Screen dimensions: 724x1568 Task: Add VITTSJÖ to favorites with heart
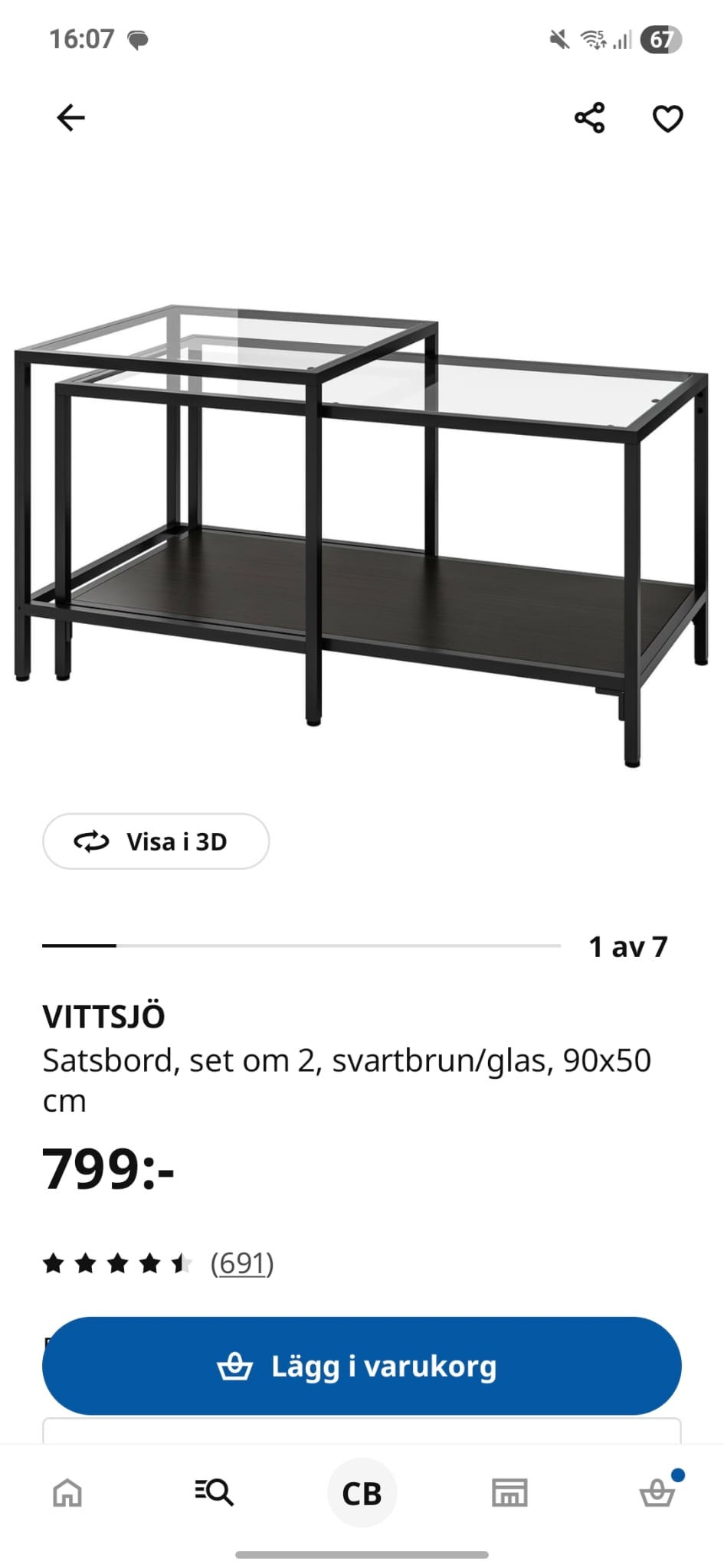[x=667, y=119]
